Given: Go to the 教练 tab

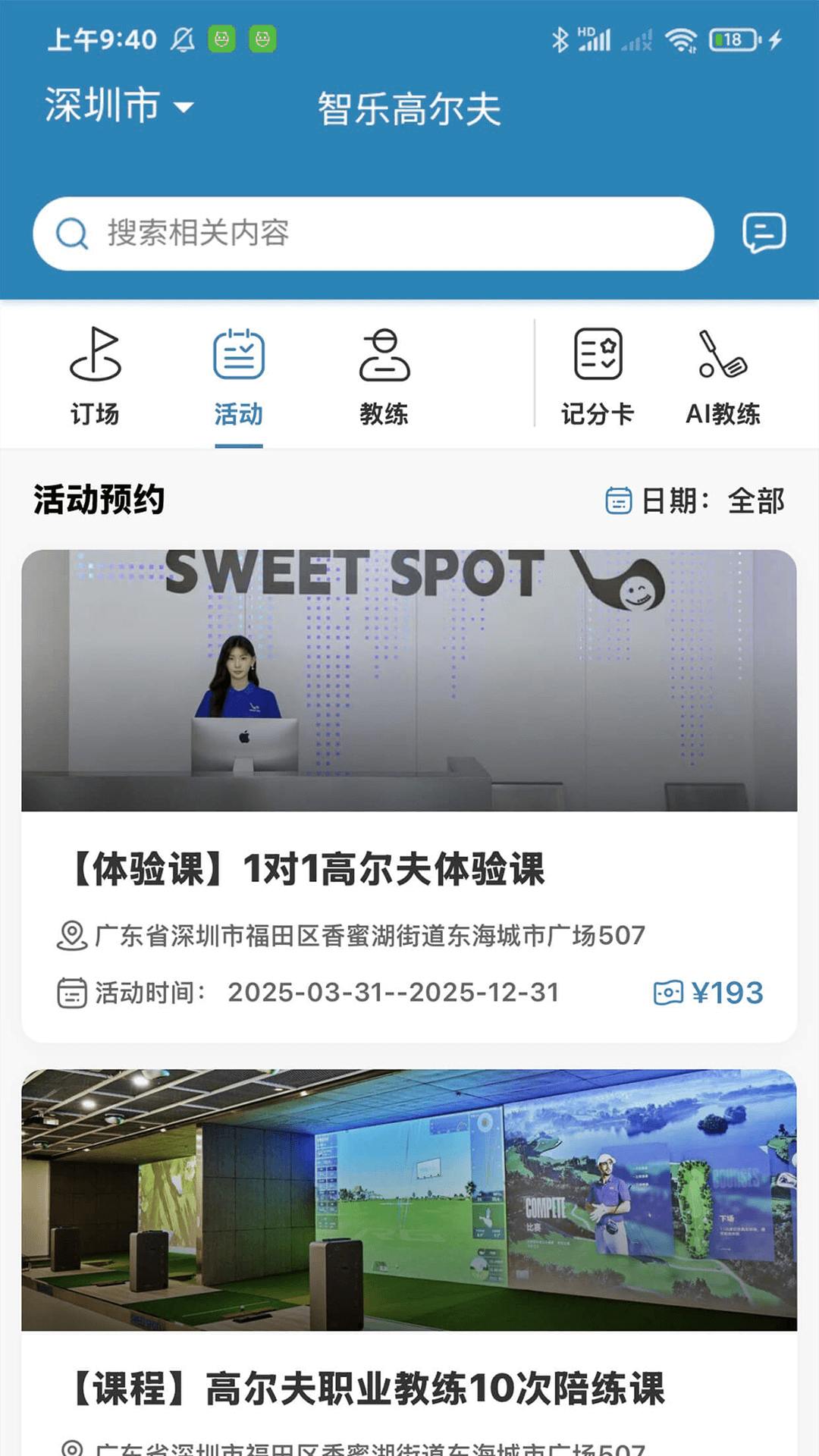Looking at the screenshot, I should 384,376.
